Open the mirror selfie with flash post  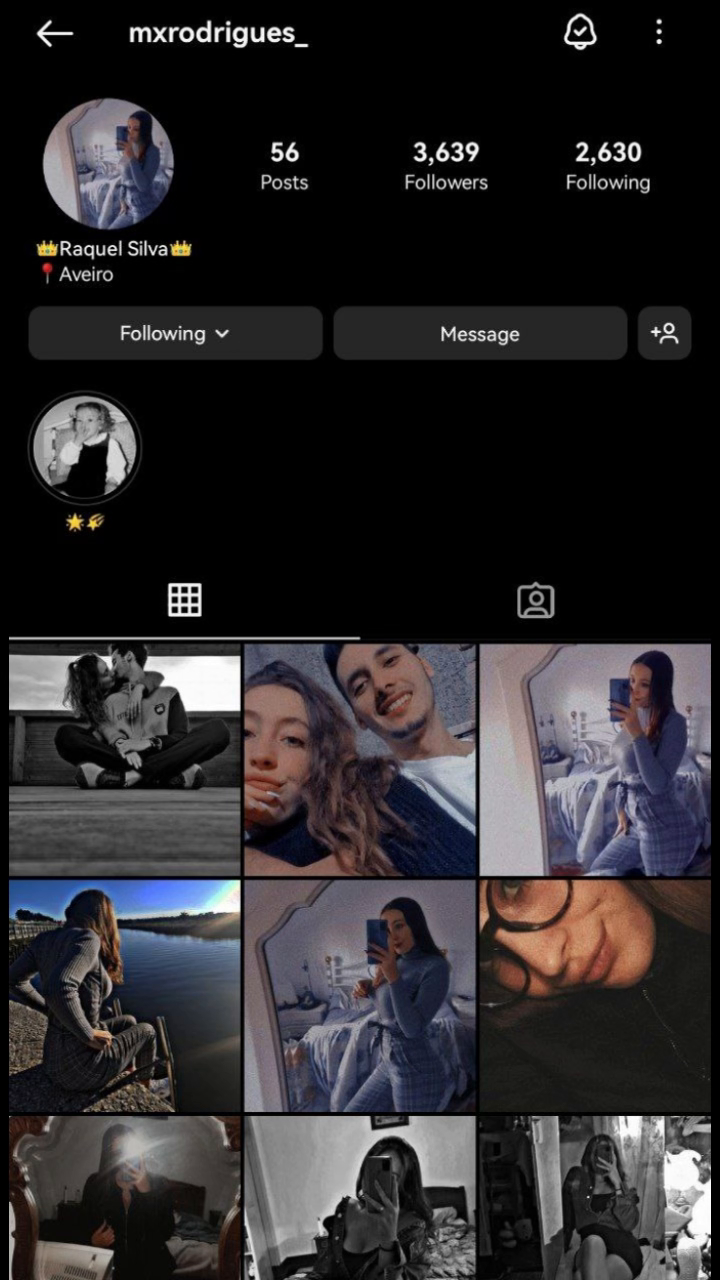pyautogui.click(x=125, y=1198)
